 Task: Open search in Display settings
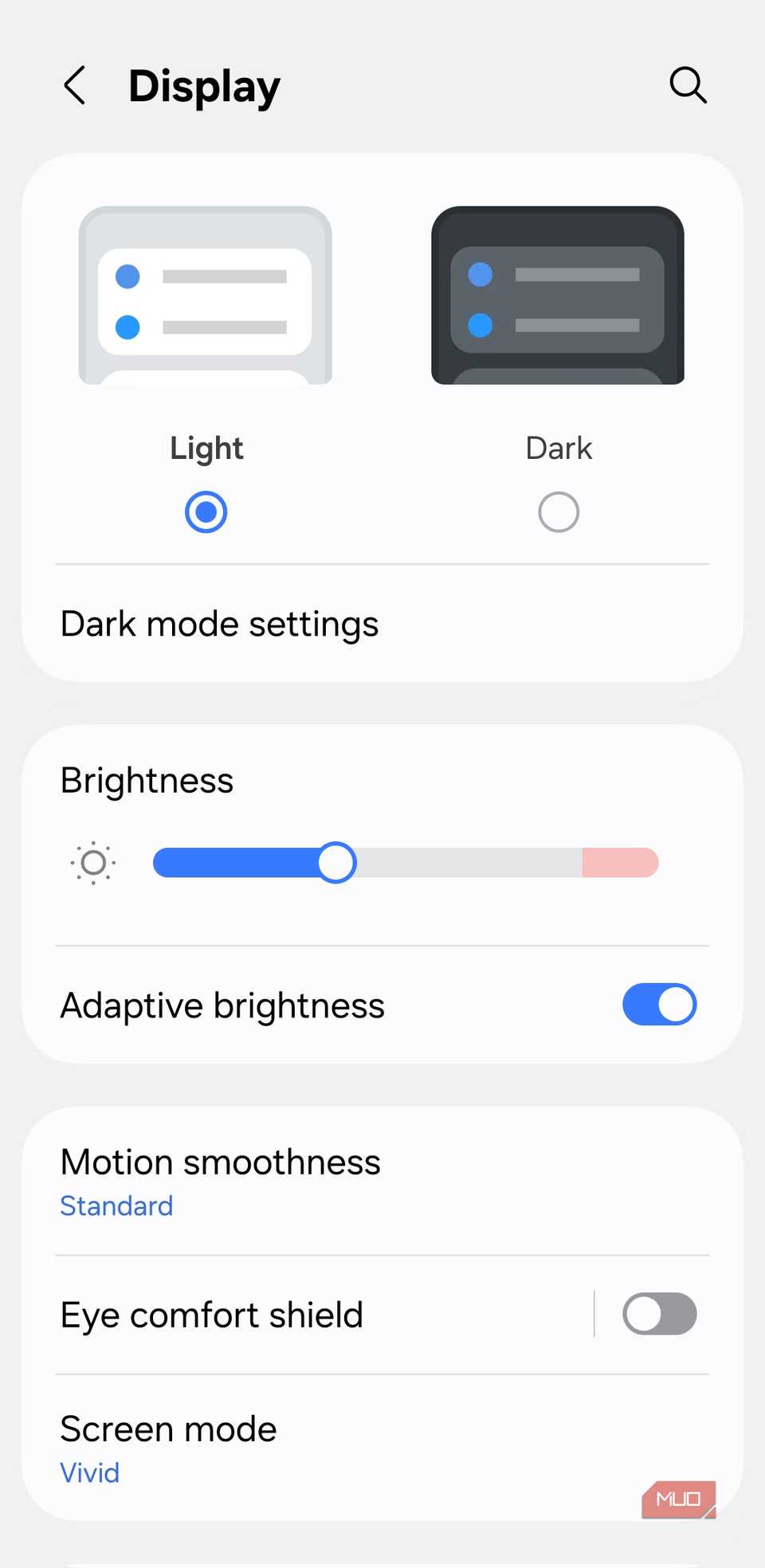(687, 85)
